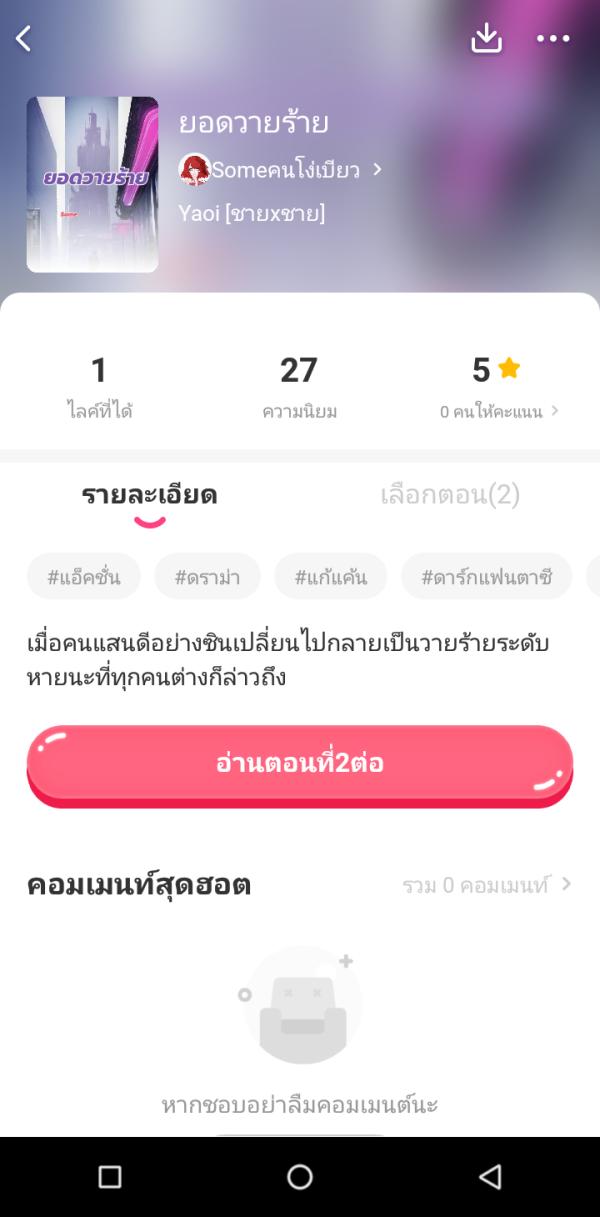This screenshot has width=600, height=1217.
Task: Open author Someคนโง่เบียว profile
Action: pos(280,170)
